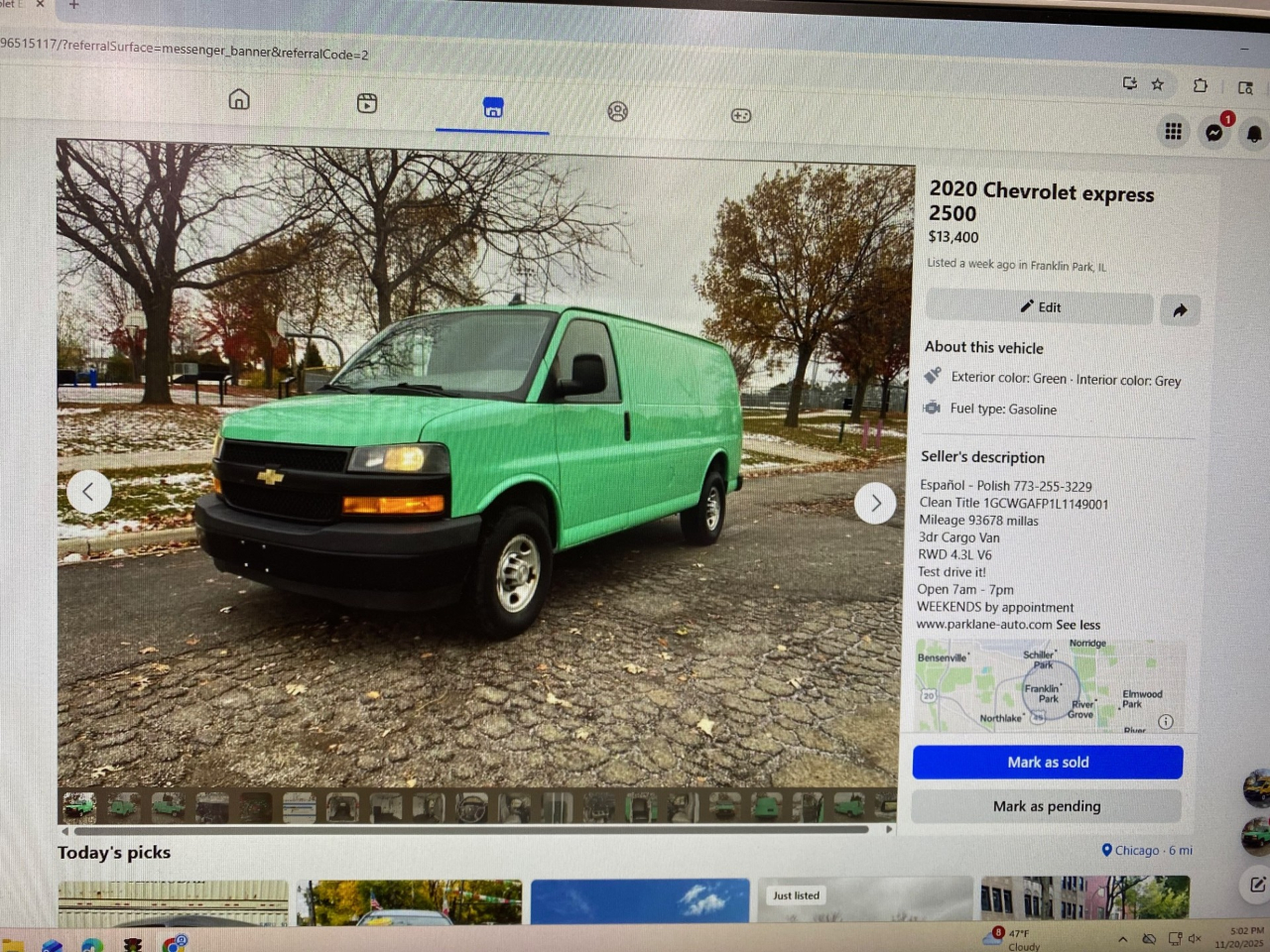The width and height of the screenshot is (1270, 952).
Task: Start a new message with compose icon
Action: pyautogui.click(x=1257, y=884)
